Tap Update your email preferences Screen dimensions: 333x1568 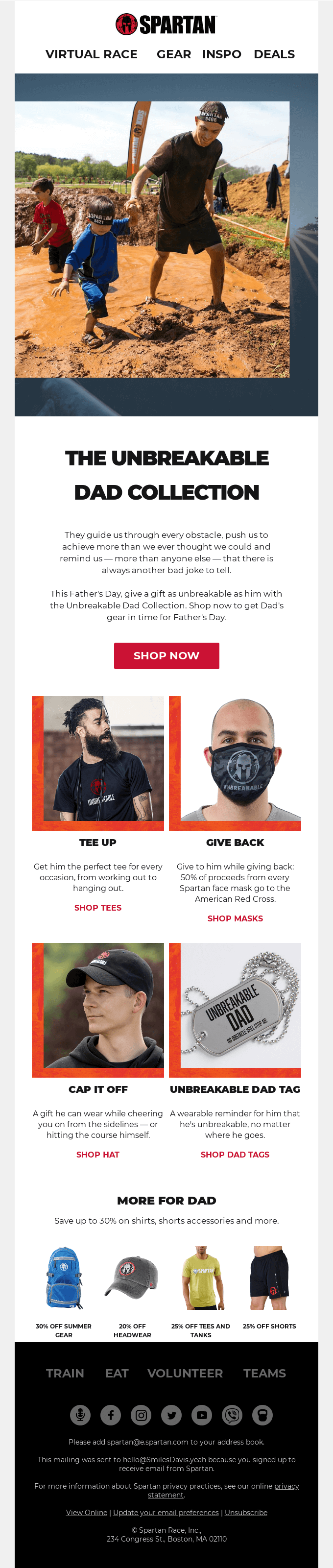[x=166, y=1513]
